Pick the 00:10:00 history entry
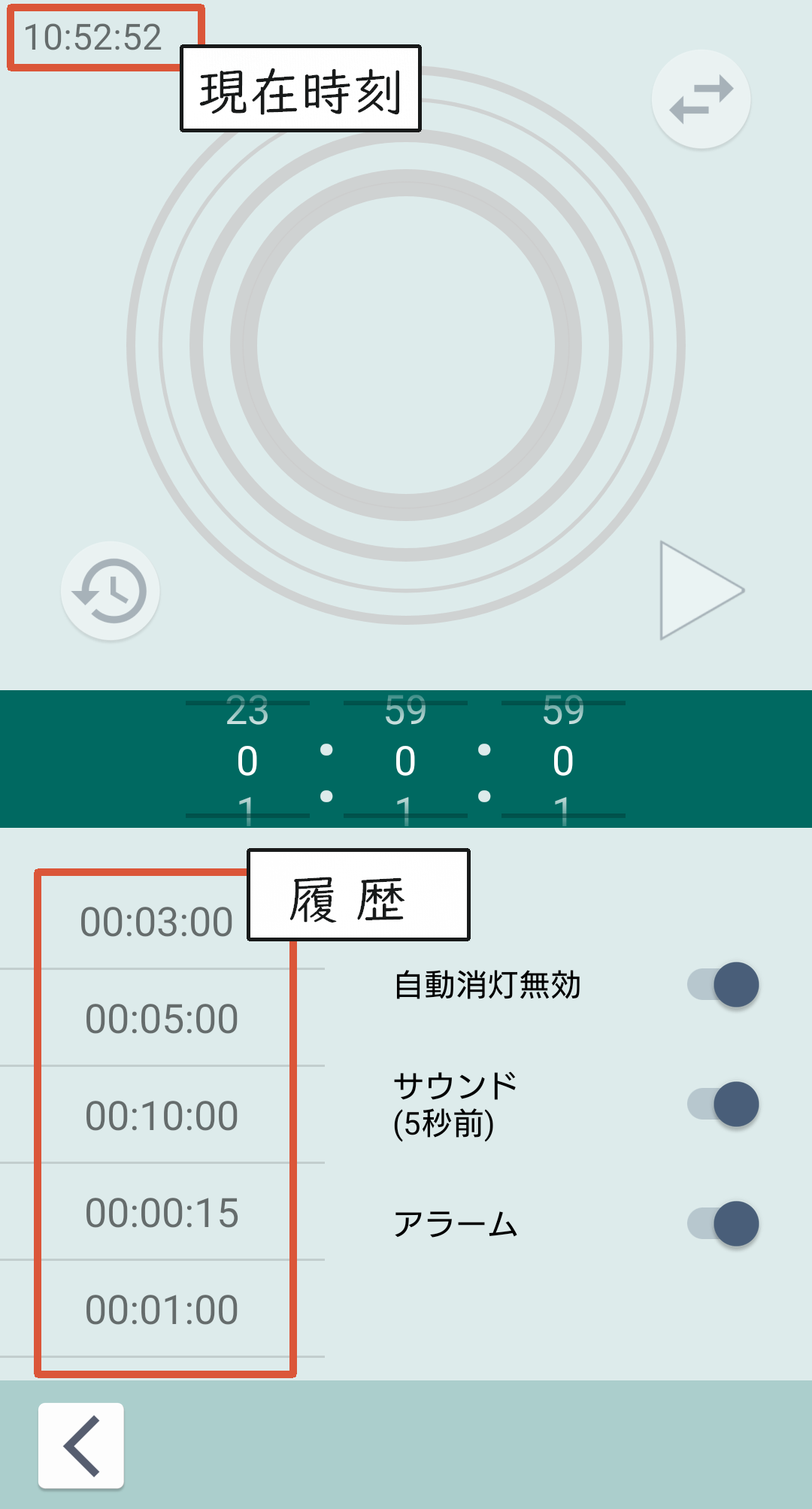 coord(162,1116)
